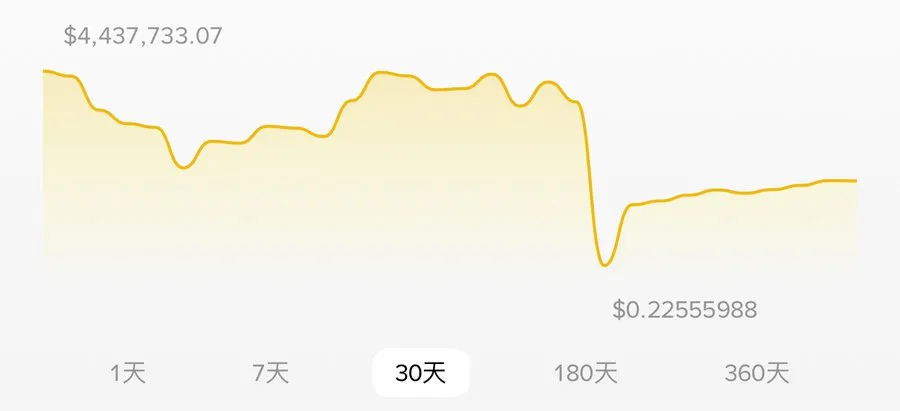Switch chart to 1天 range
Image resolution: width=900 pixels, height=411 pixels.
128,374
